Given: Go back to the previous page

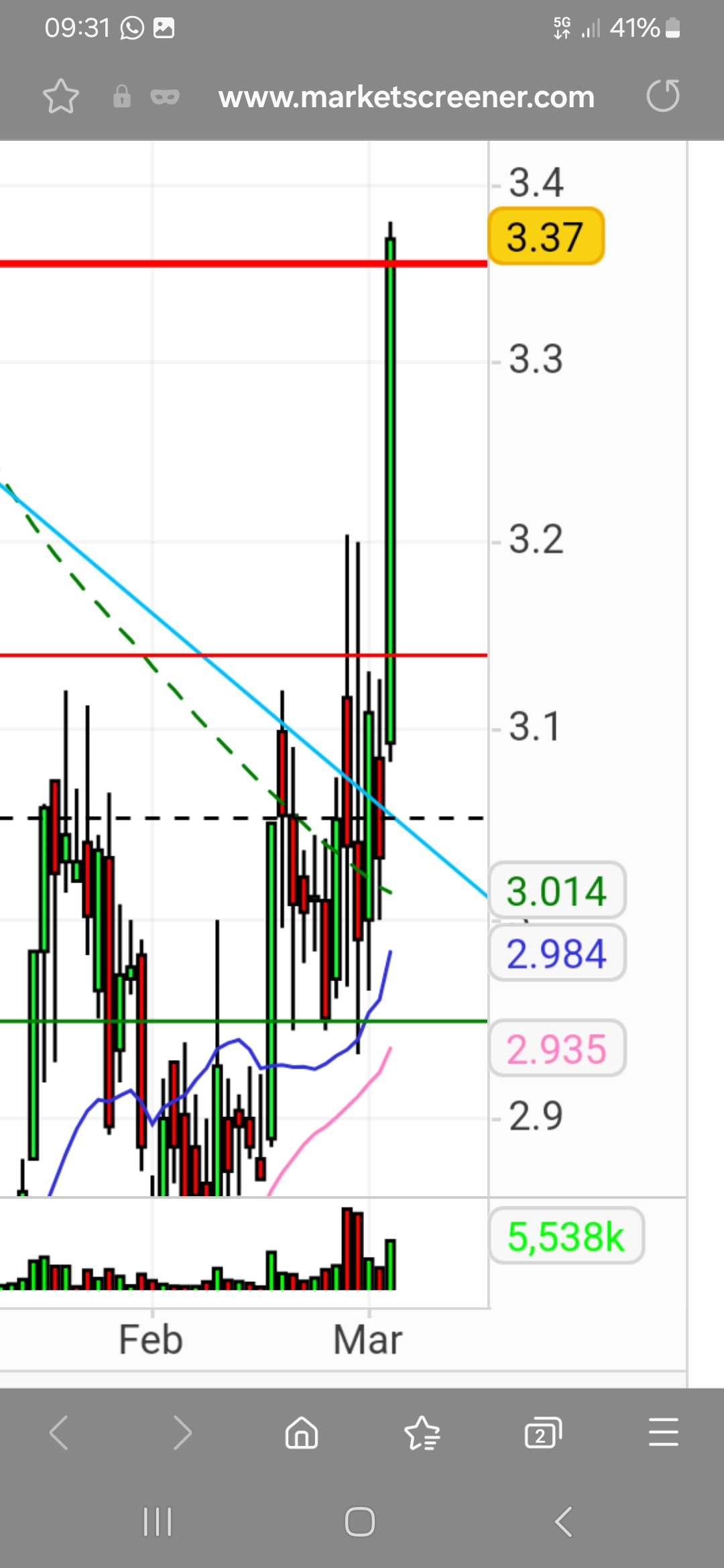Looking at the screenshot, I should (59, 1433).
